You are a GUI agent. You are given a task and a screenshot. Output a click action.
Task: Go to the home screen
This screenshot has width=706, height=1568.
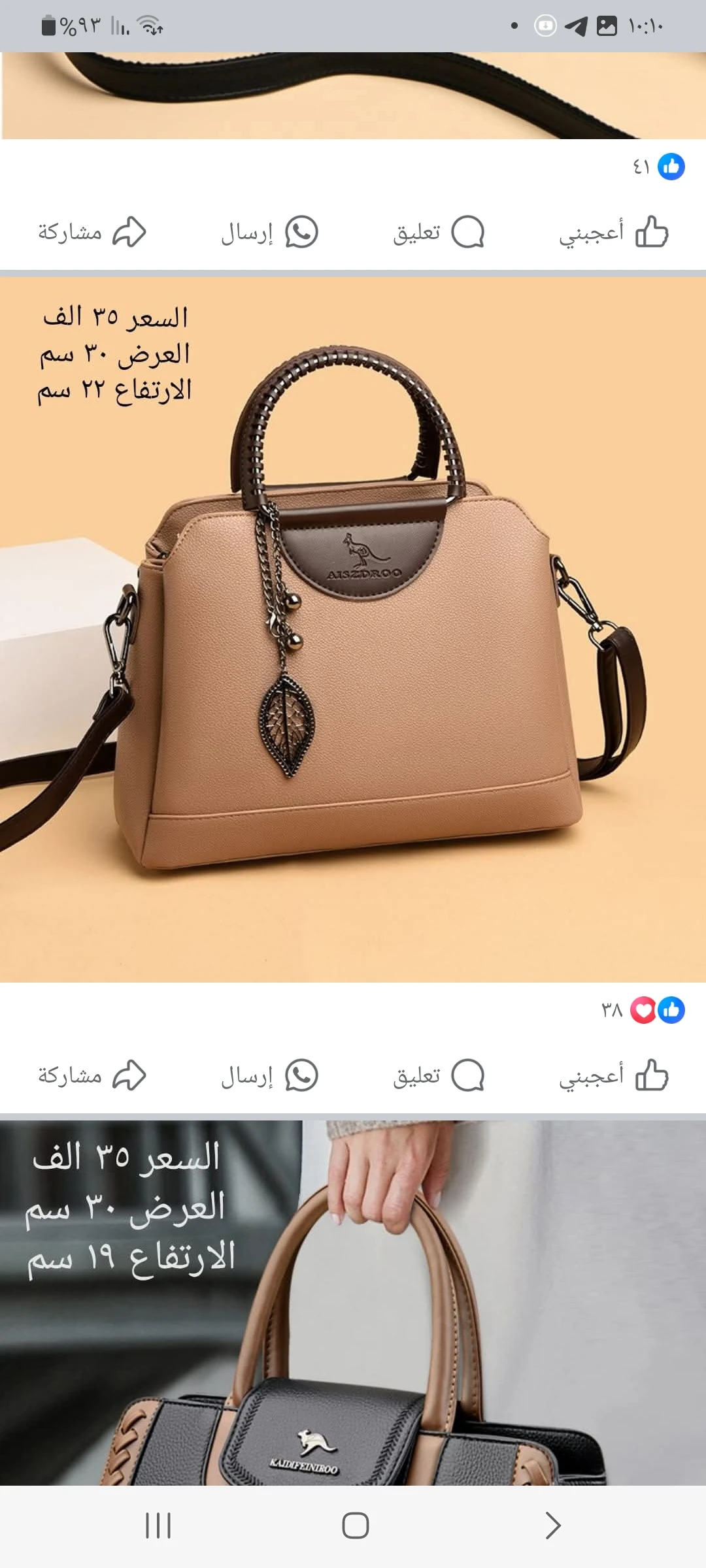point(355,1526)
